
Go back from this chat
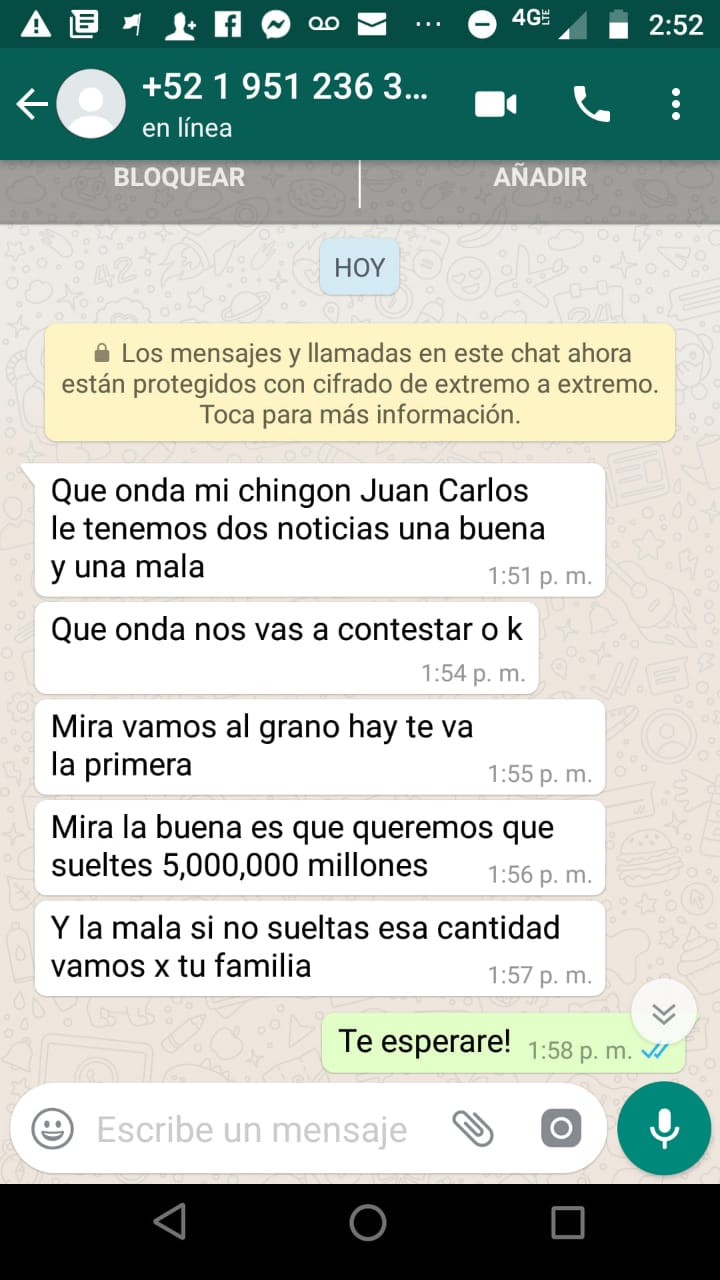[32, 104]
